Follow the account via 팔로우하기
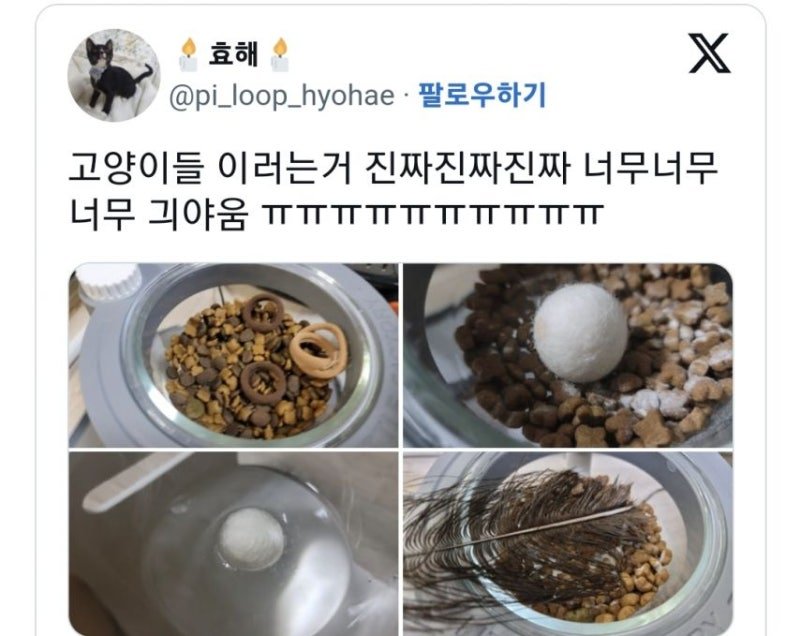The height and width of the screenshot is (636, 800). (482, 96)
